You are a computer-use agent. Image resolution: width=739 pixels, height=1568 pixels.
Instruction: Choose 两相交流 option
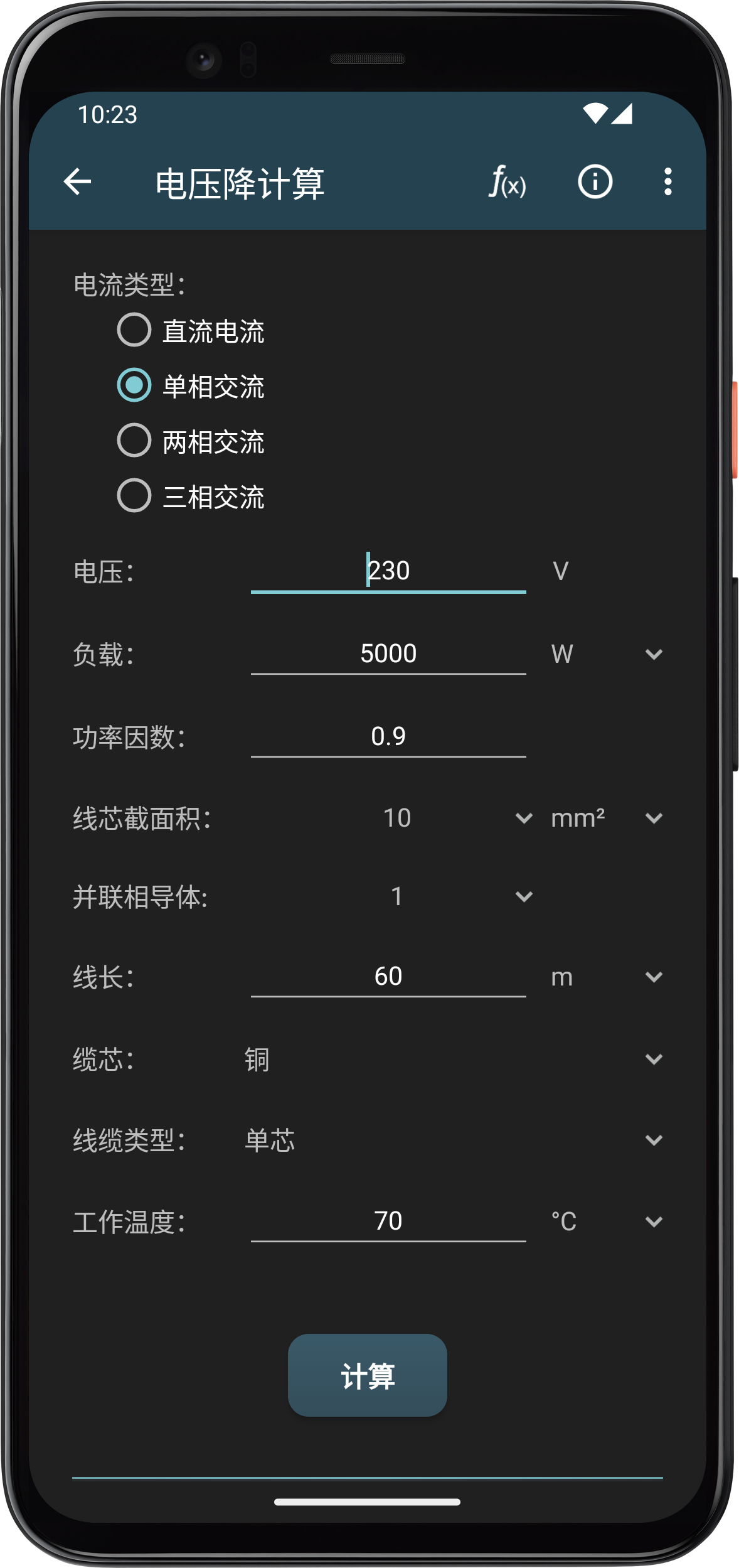pos(134,441)
